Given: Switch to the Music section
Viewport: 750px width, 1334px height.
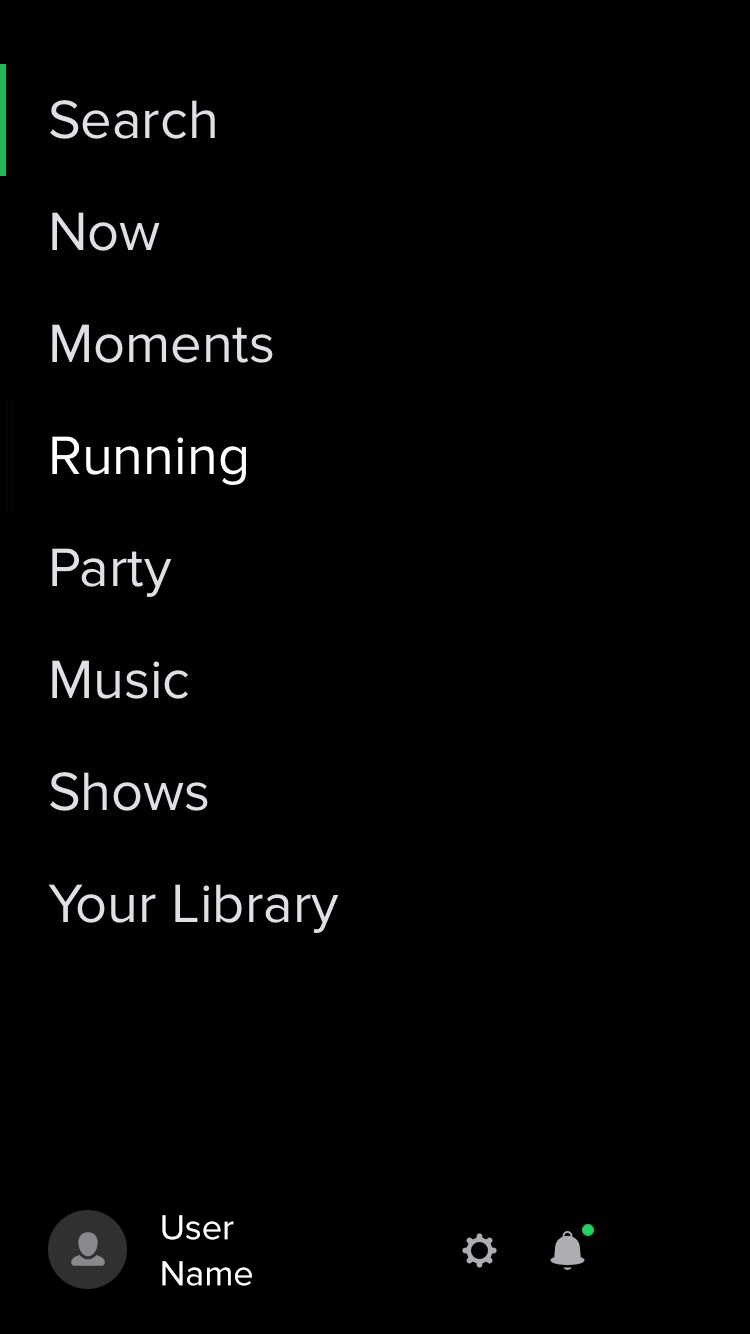Looking at the screenshot, I should click(119, 681).
